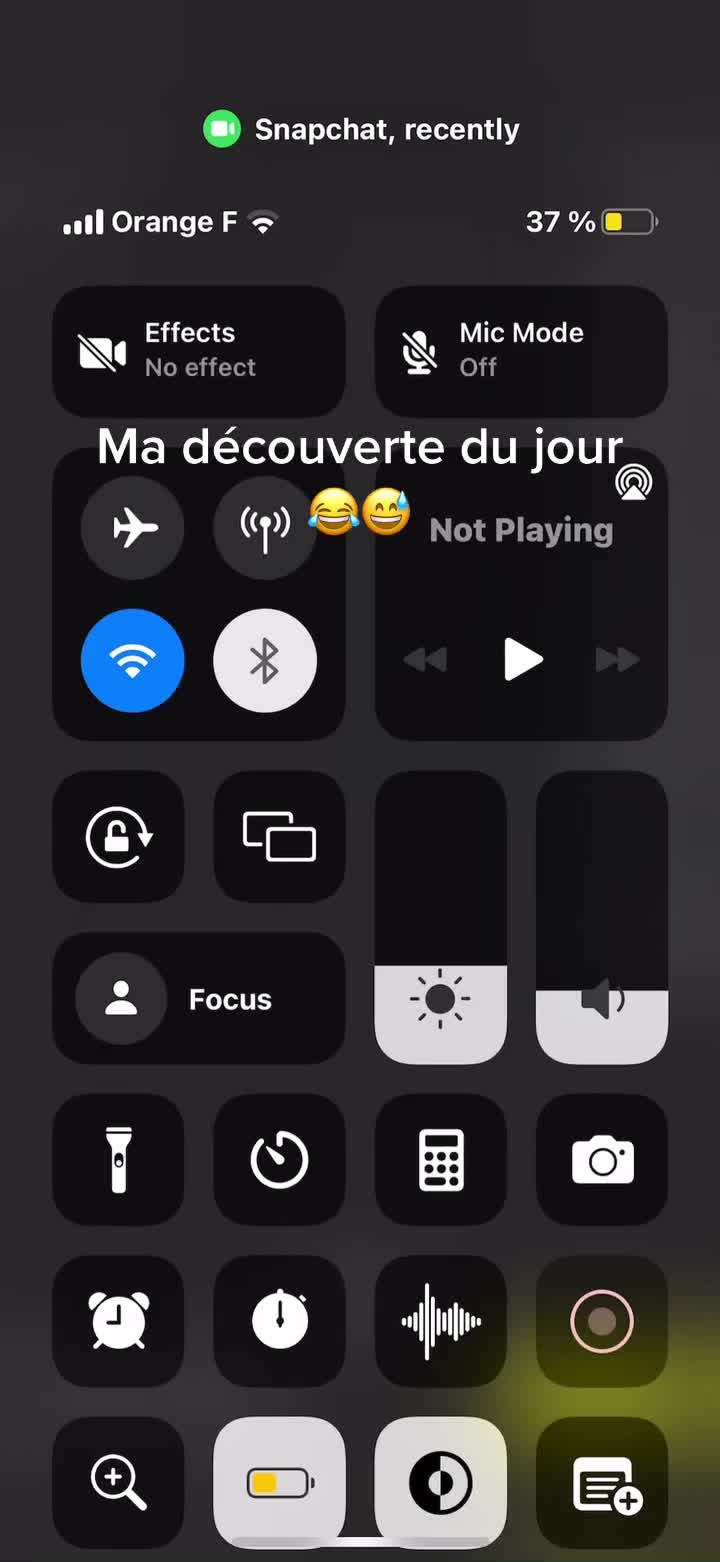
Task: Toggle dark mode appearance
Action: 441,1482
